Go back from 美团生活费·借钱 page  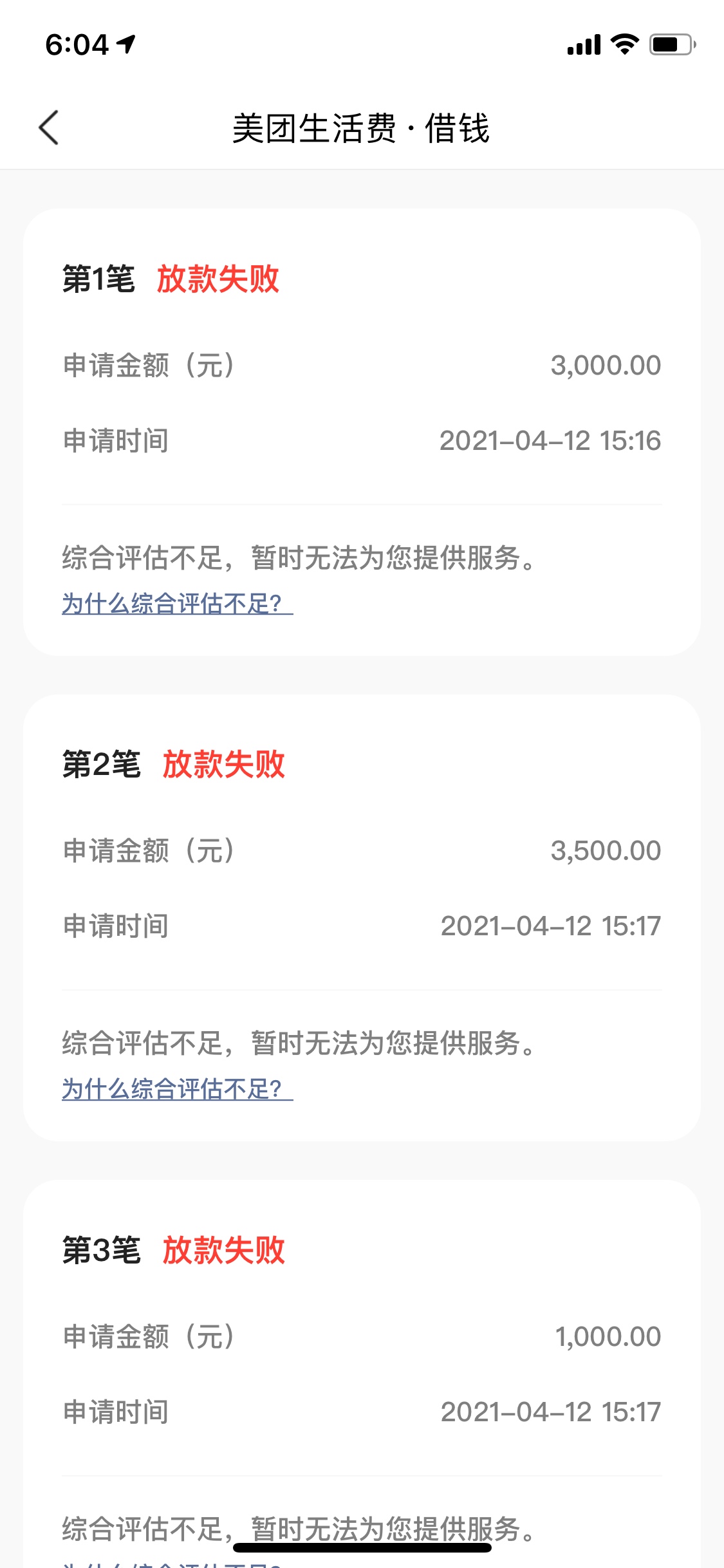49,127
